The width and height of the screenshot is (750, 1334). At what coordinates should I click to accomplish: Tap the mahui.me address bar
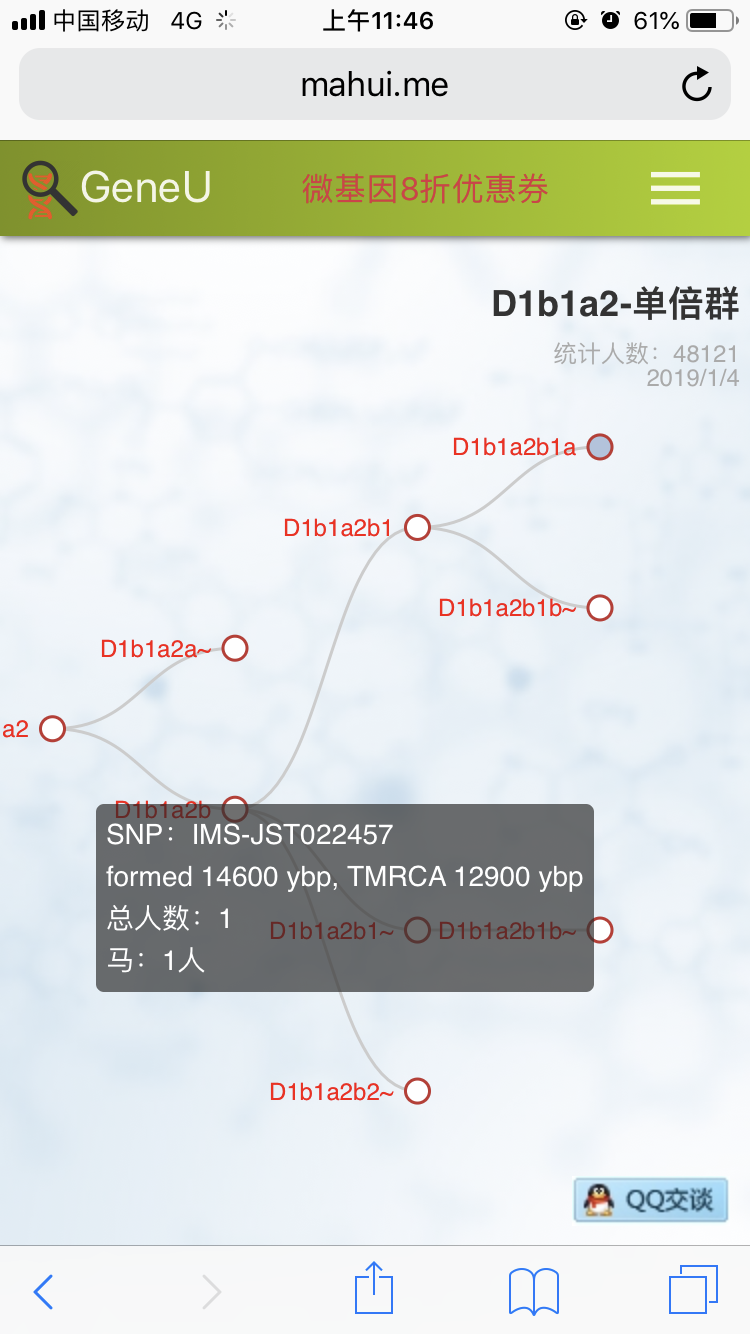click(x=374, y=85)
